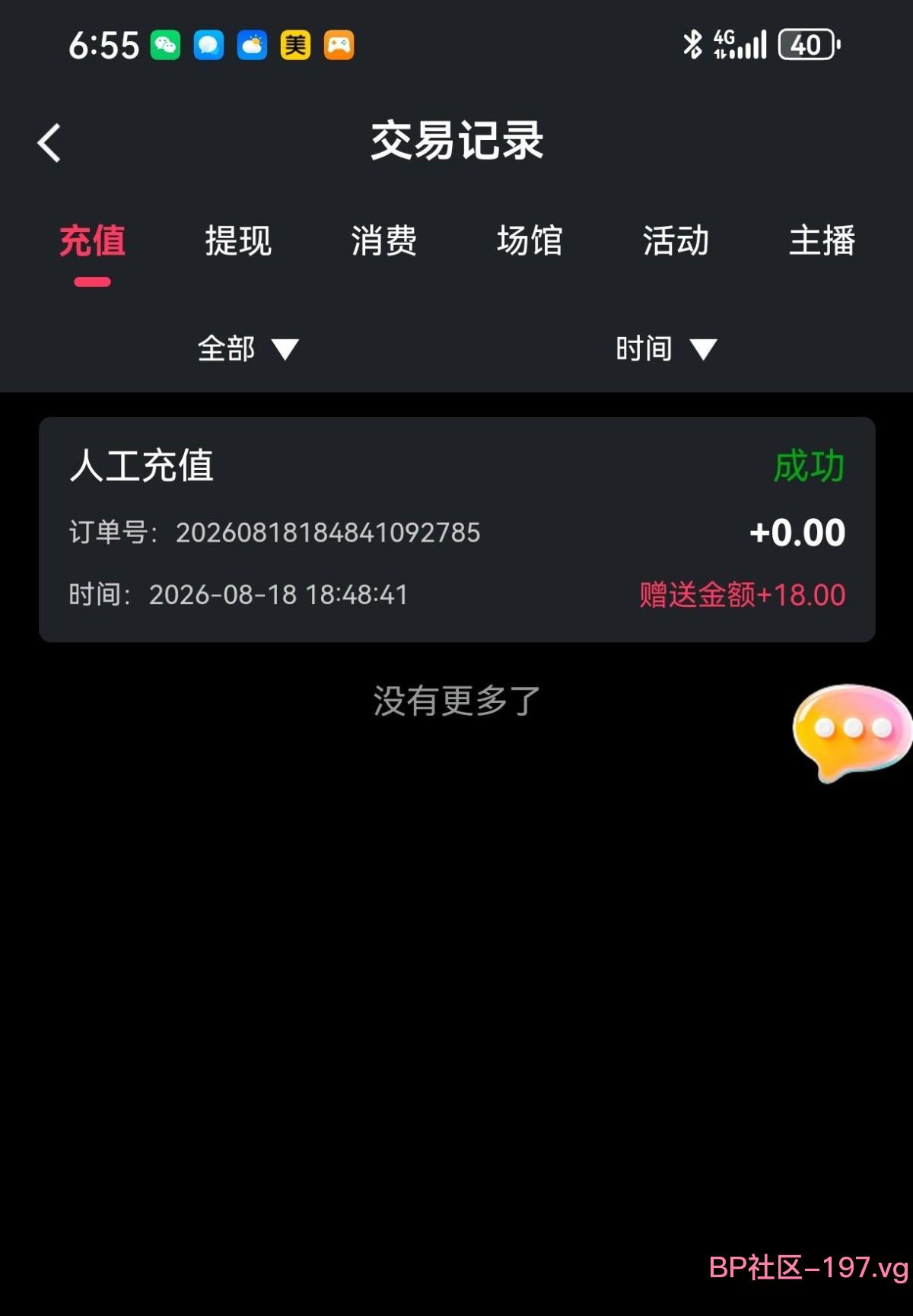The image size is (913, 1316).
Task: Select the 活动 tab
Action: click(676, 241)
